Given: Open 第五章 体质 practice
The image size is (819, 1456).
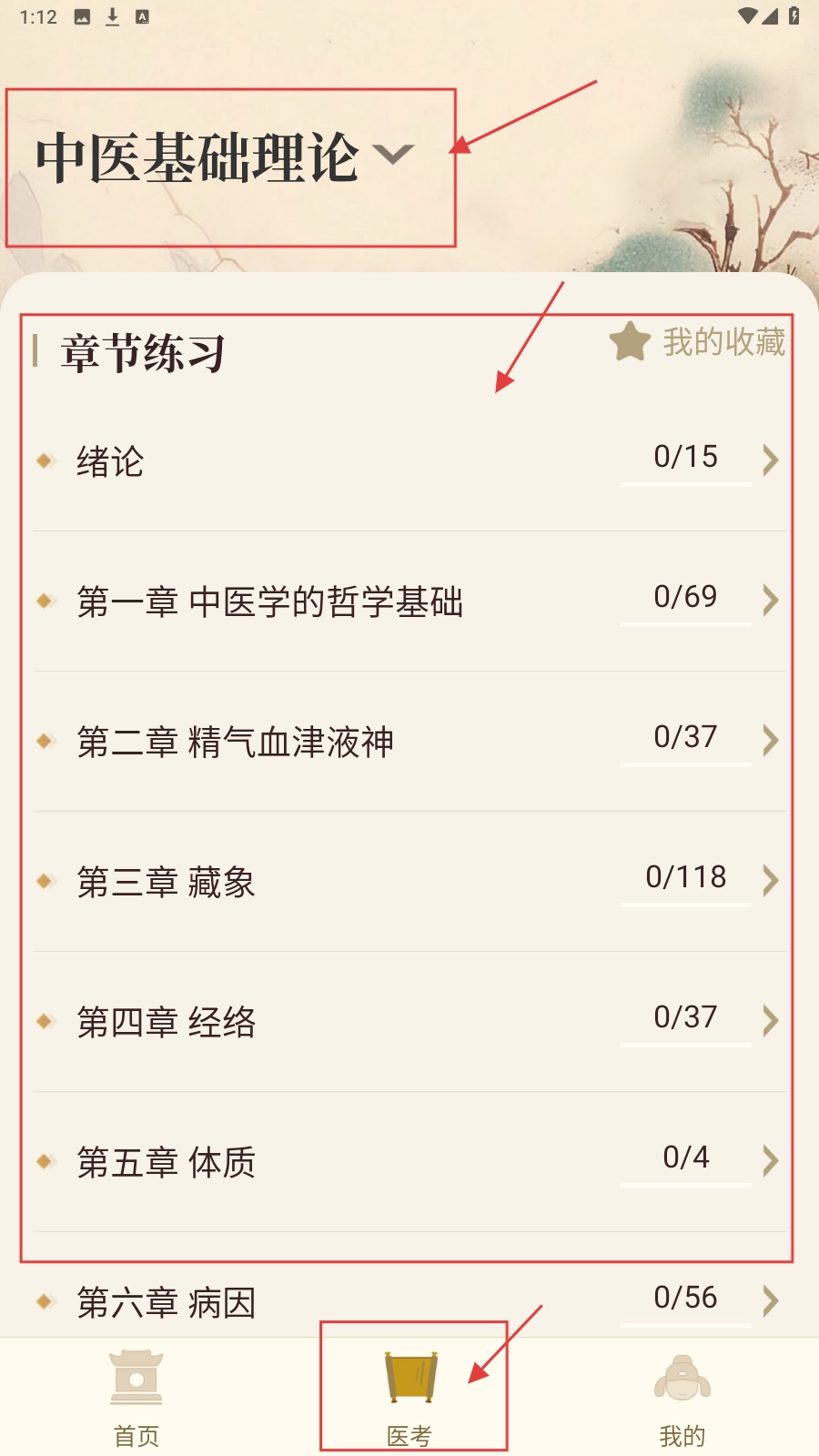Looking at the screenshot, I should [409, 1162].
